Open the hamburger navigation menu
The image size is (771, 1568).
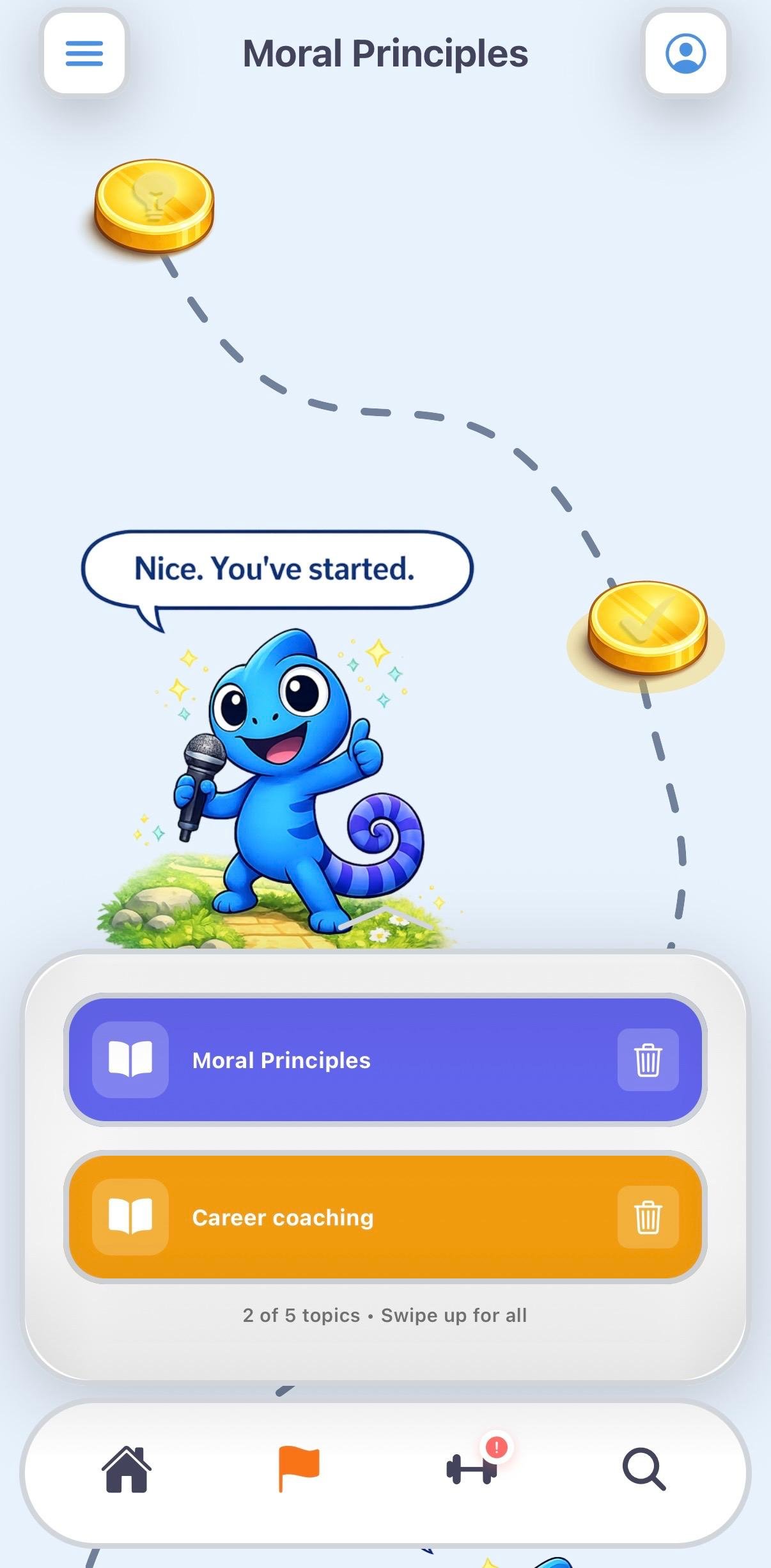click(84, 54)
